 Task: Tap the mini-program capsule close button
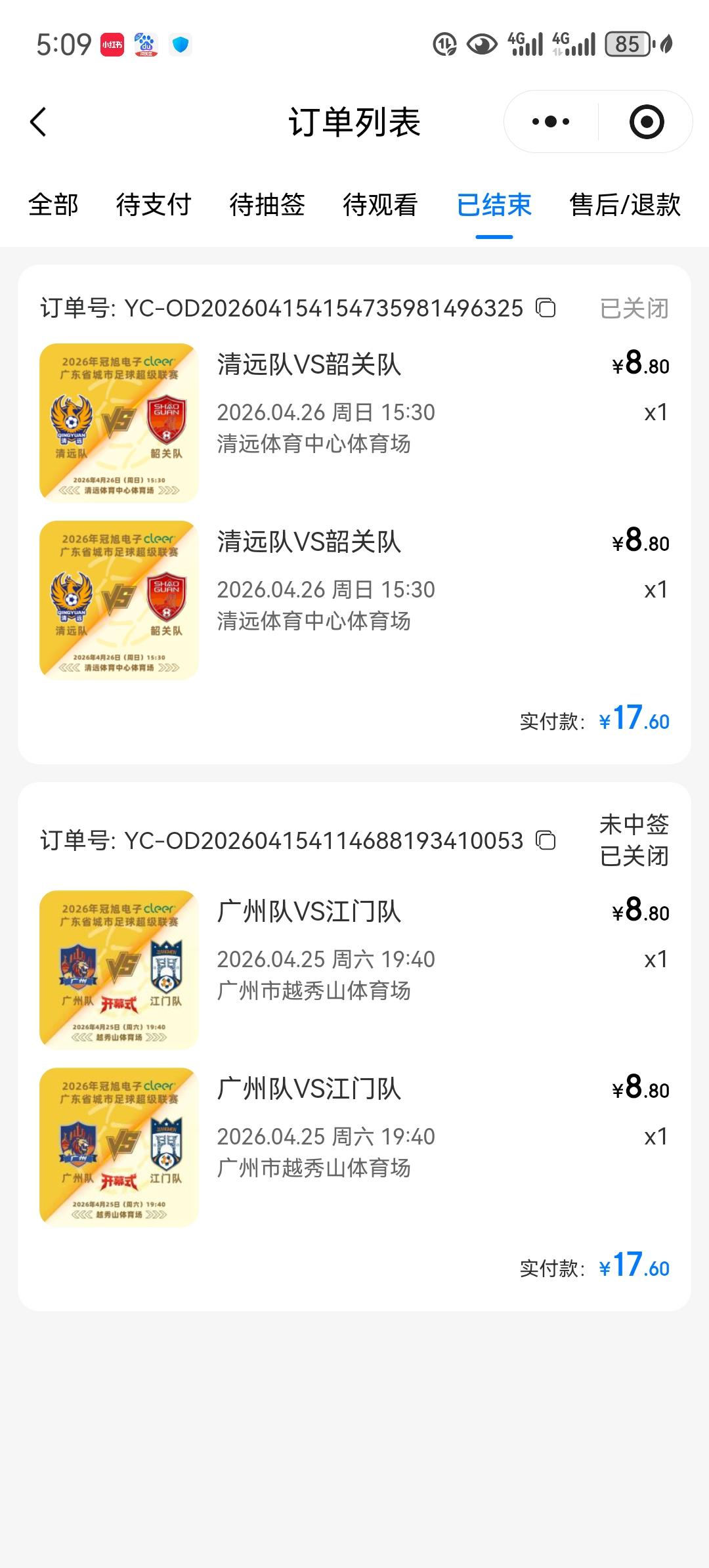point(647,121)
